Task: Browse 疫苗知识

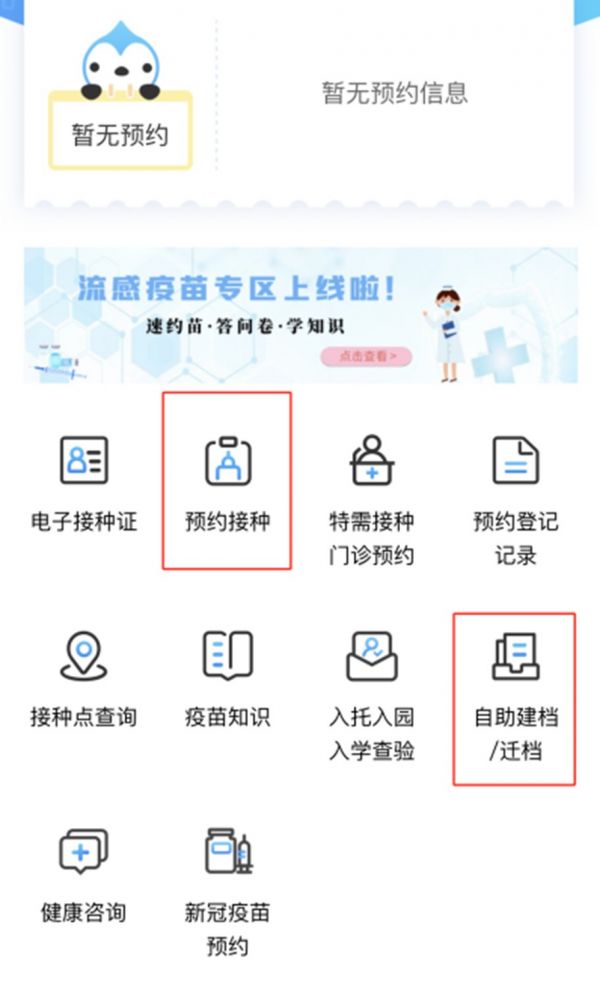Action: click(x=227, y=680)
